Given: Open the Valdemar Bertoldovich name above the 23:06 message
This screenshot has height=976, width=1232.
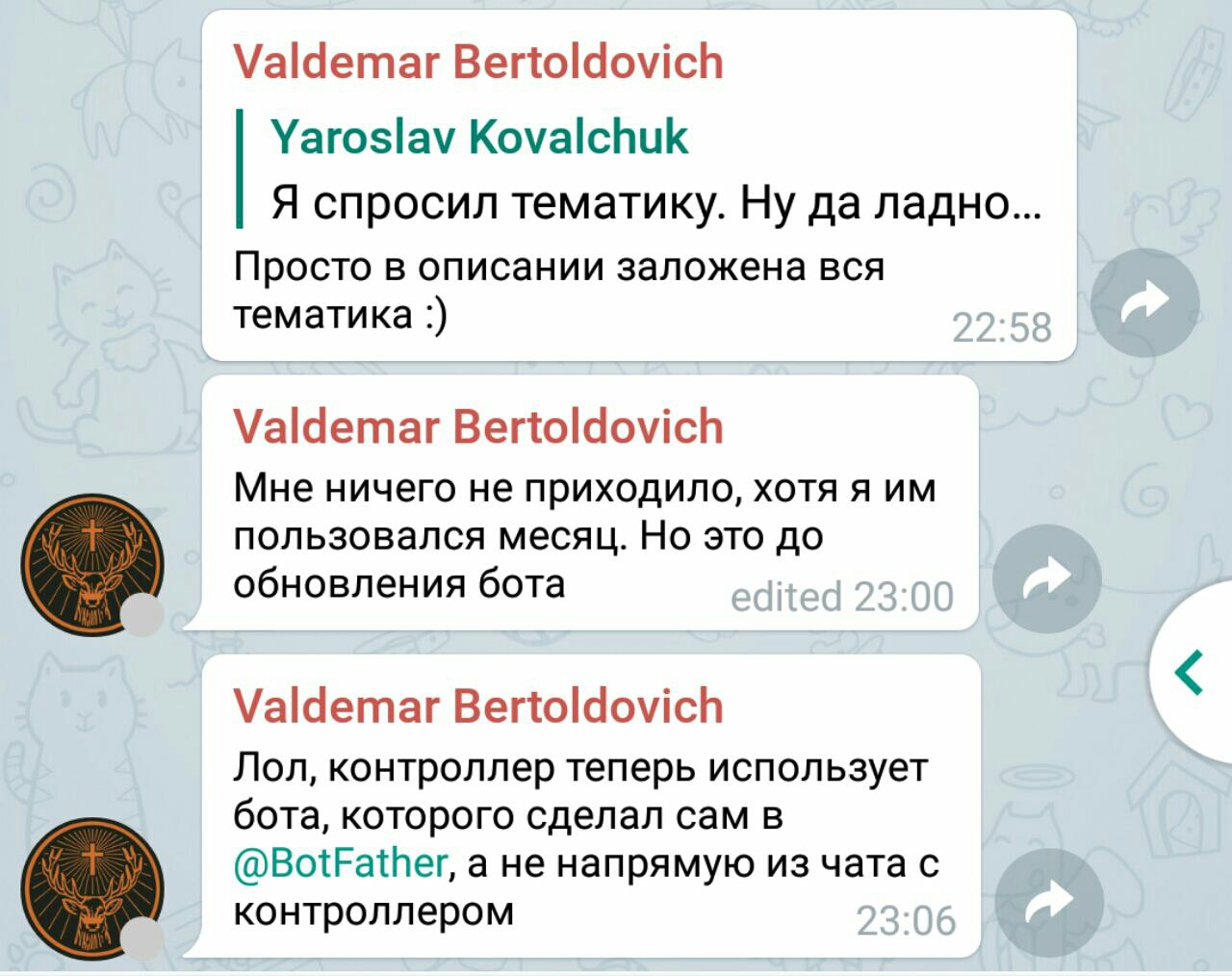Looking at the screenshot, I should tap(478, 706).
